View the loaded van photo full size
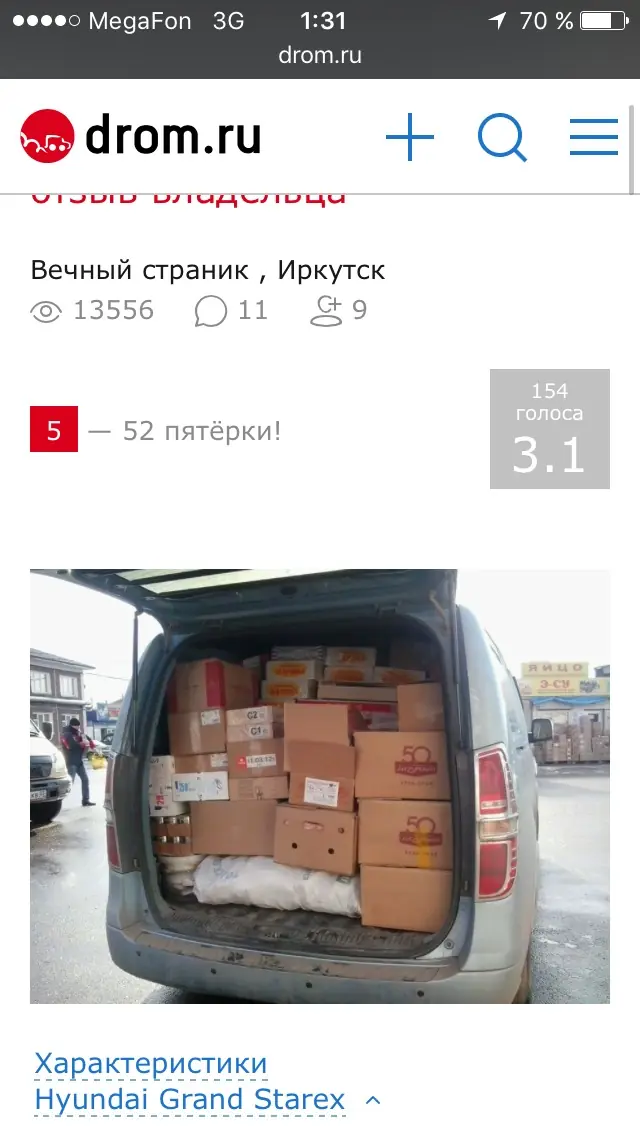The image size is (640, 1136). point(320,786)
